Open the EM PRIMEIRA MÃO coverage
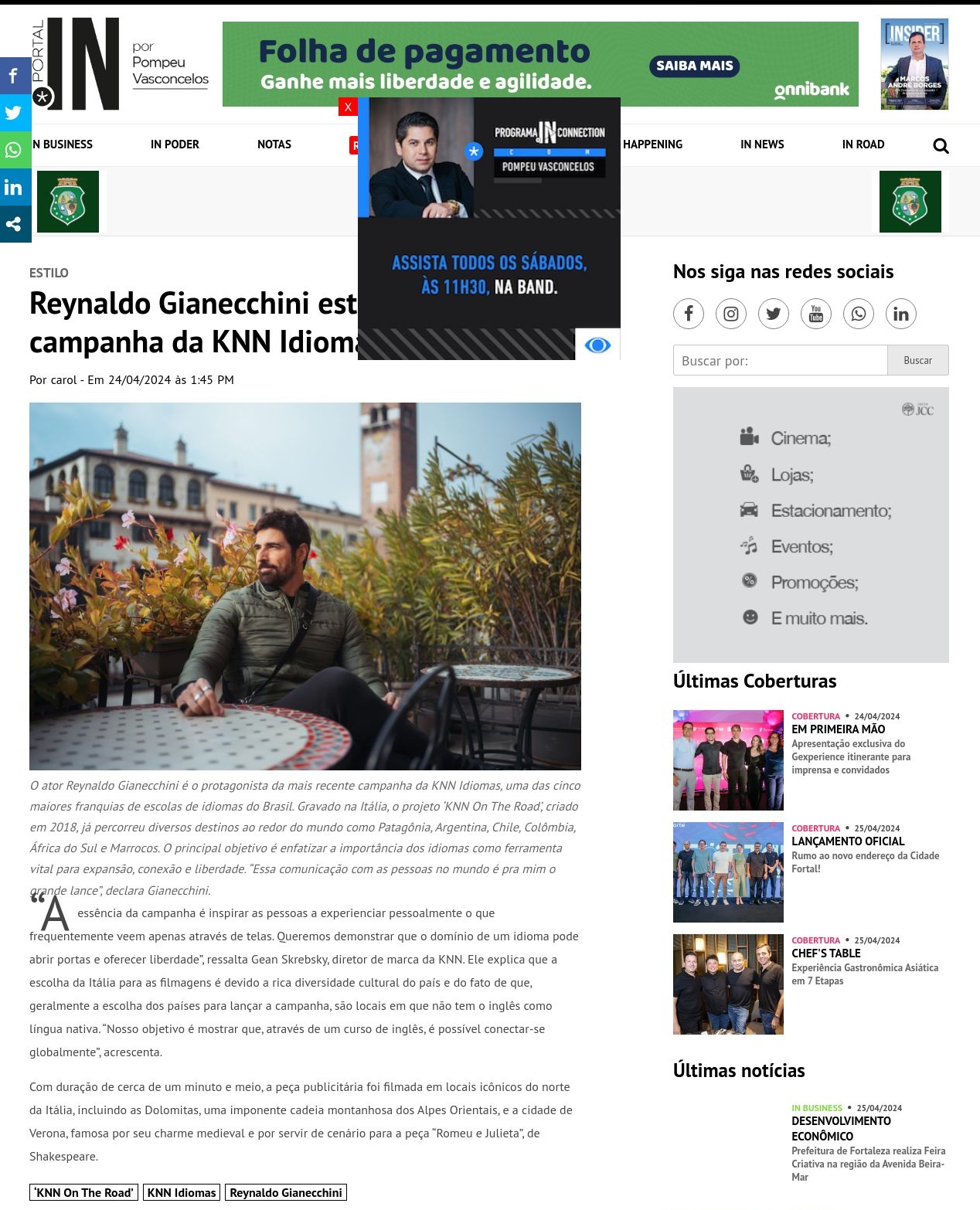 click(x=838, y=729)
